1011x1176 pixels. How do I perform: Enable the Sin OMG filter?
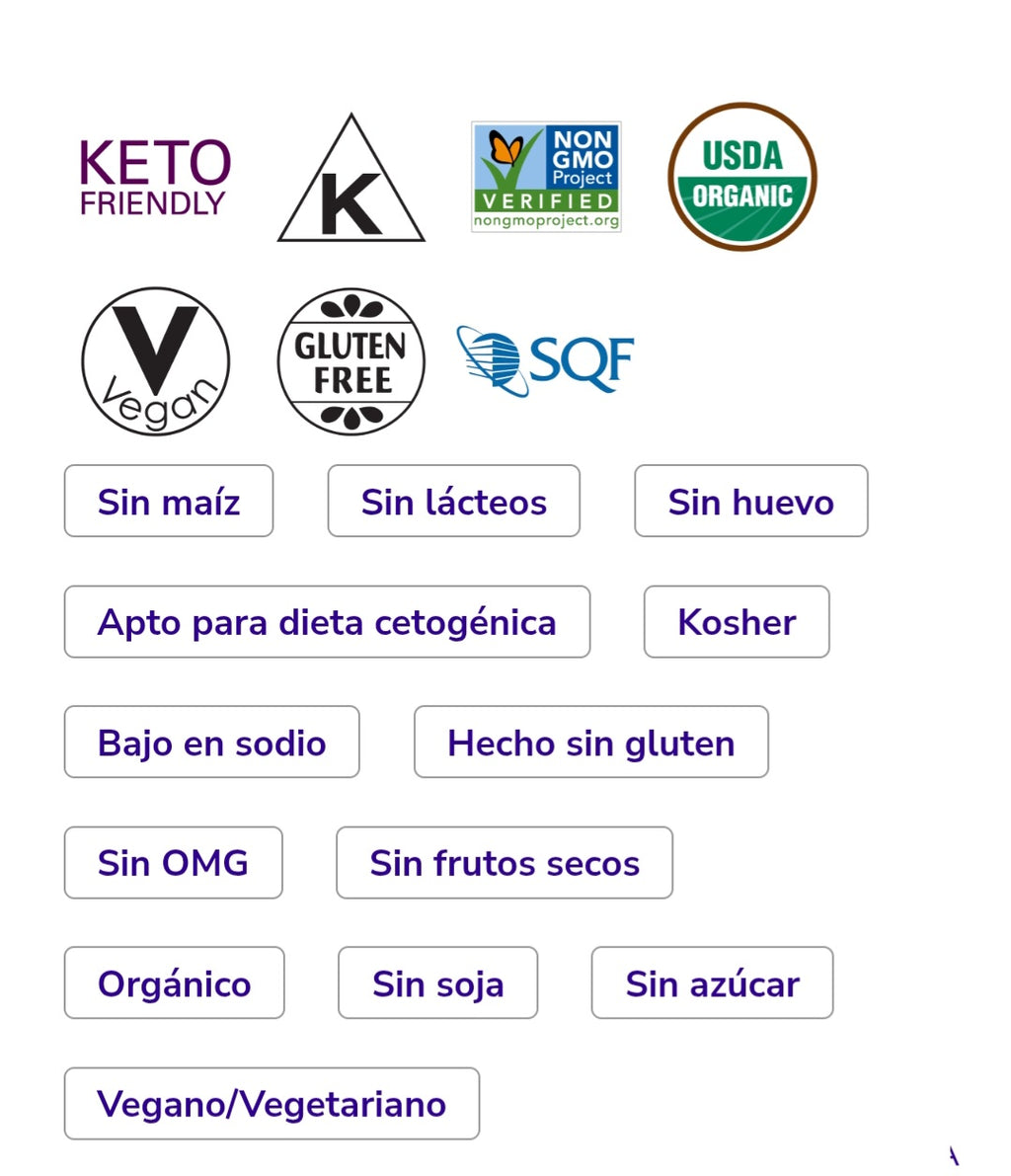[173, 862]
